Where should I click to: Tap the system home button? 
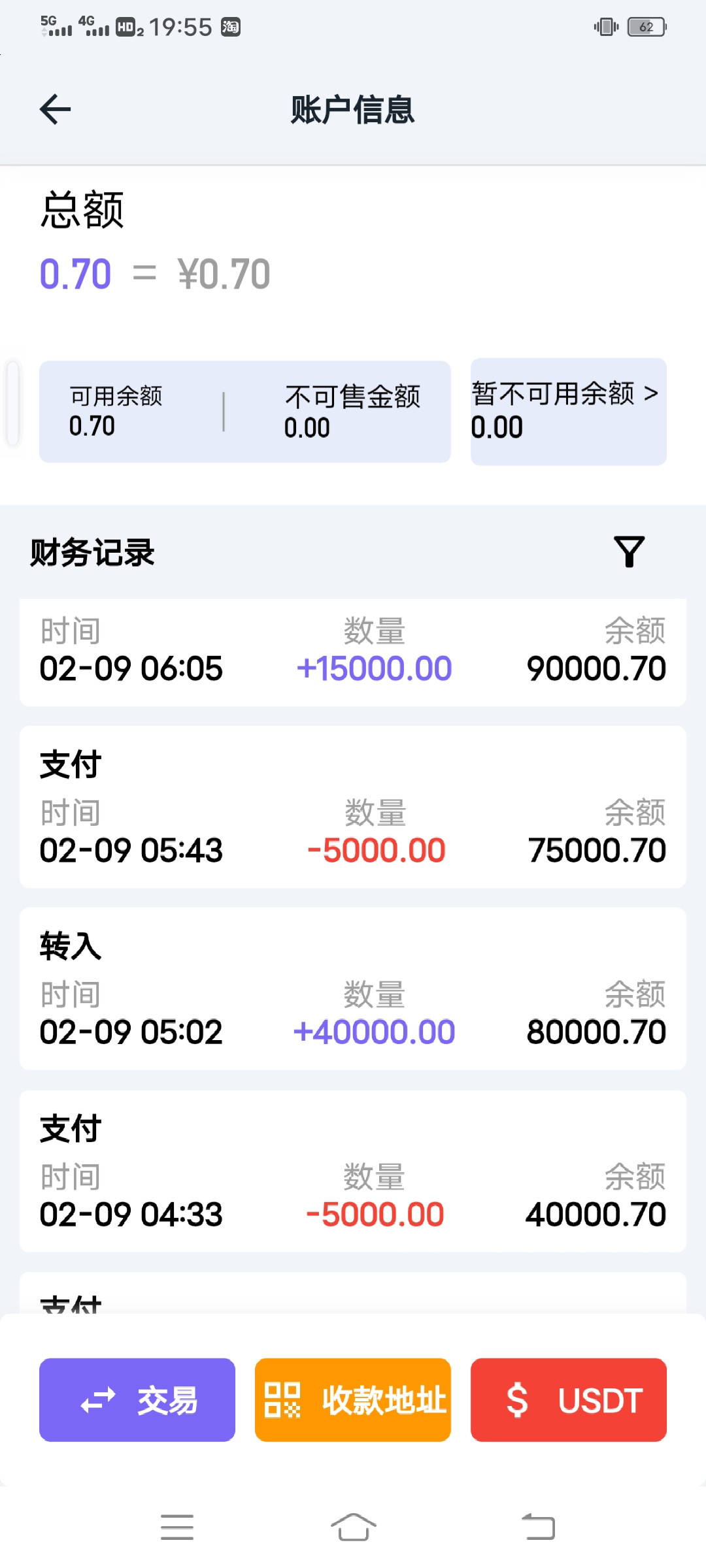353,1527
